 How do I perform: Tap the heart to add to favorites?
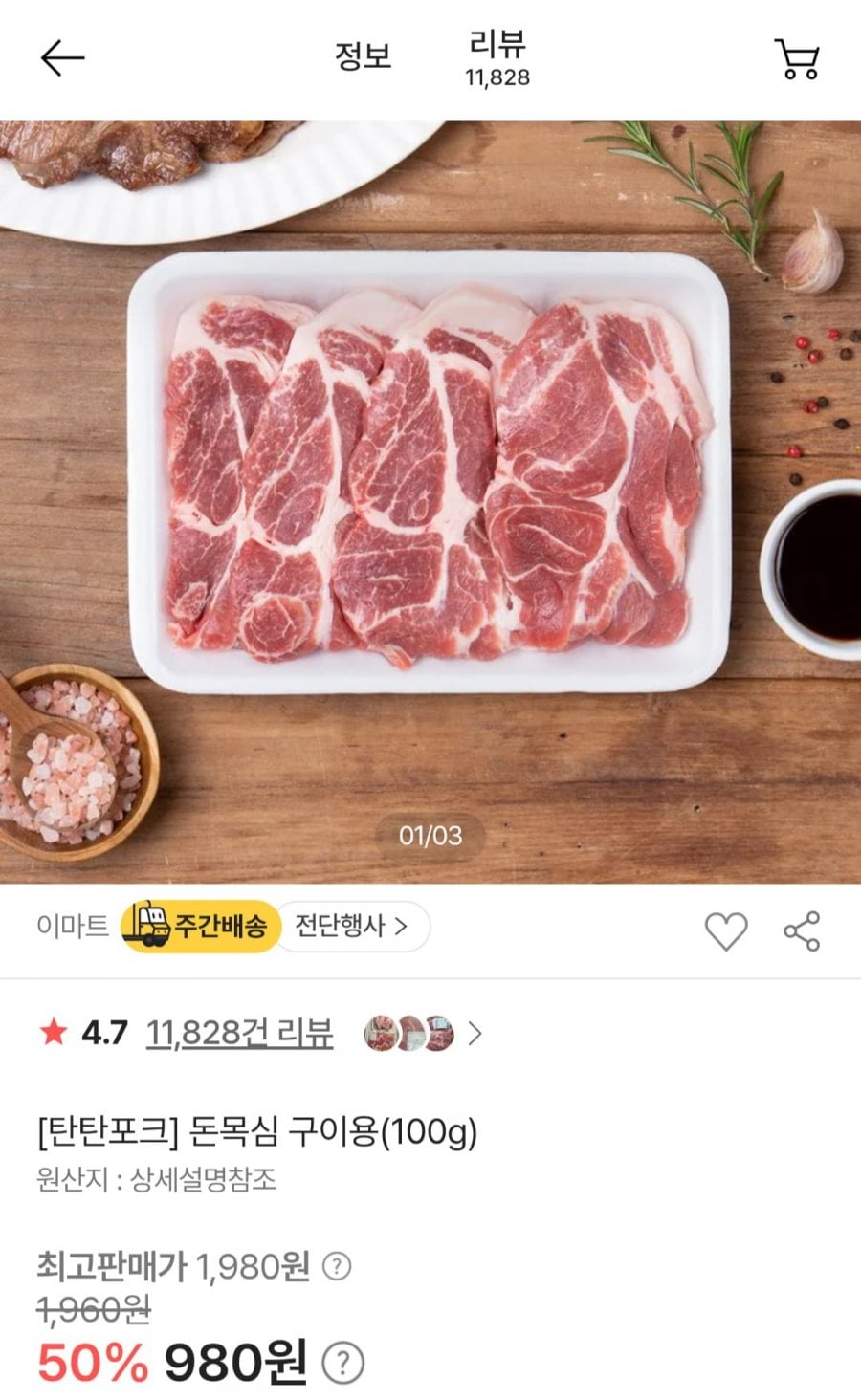724,926
